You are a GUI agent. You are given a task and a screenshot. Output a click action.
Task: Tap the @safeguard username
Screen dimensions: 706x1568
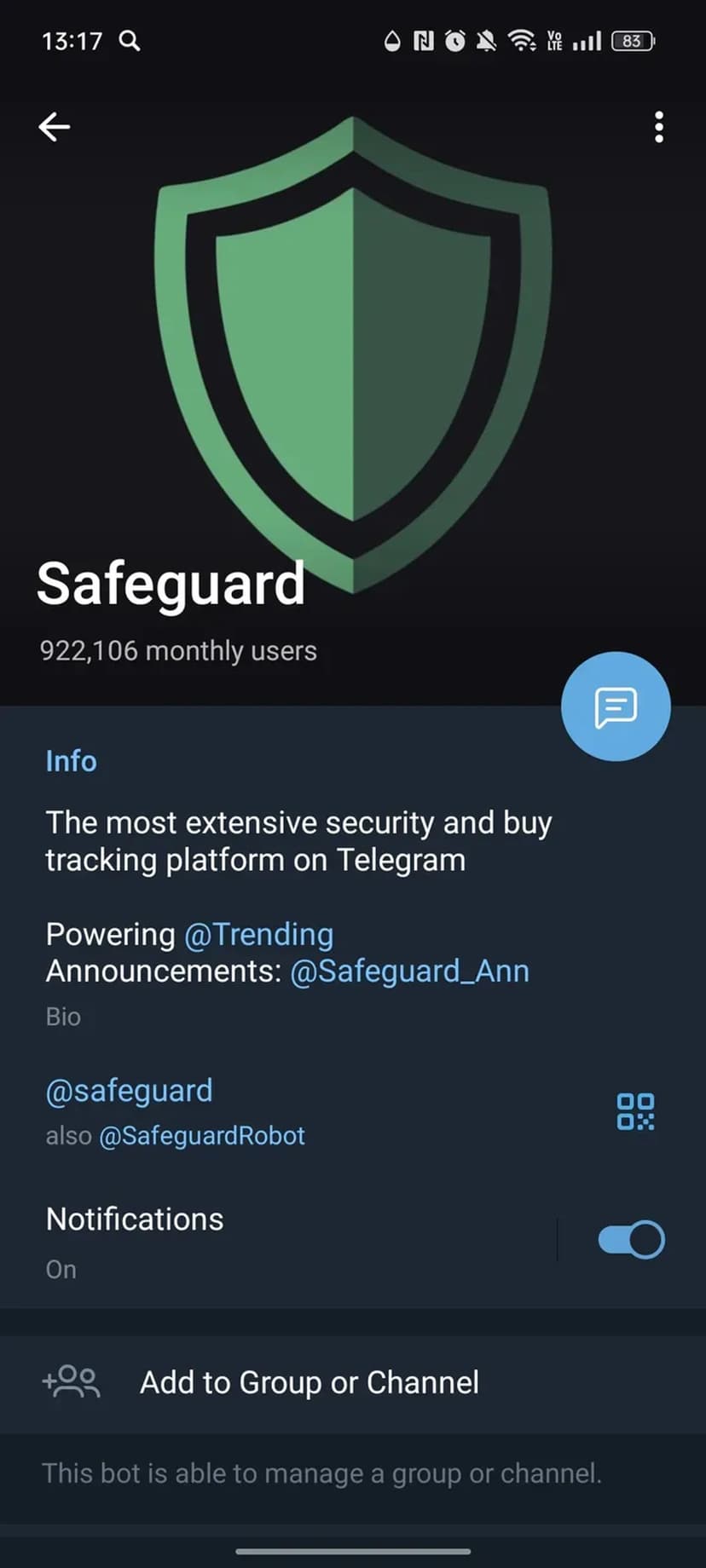[x=129, y=1091]
